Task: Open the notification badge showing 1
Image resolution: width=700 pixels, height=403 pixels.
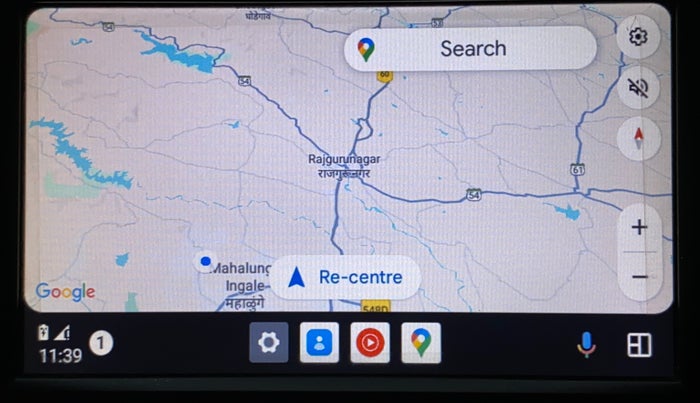Action: (101, 343)
